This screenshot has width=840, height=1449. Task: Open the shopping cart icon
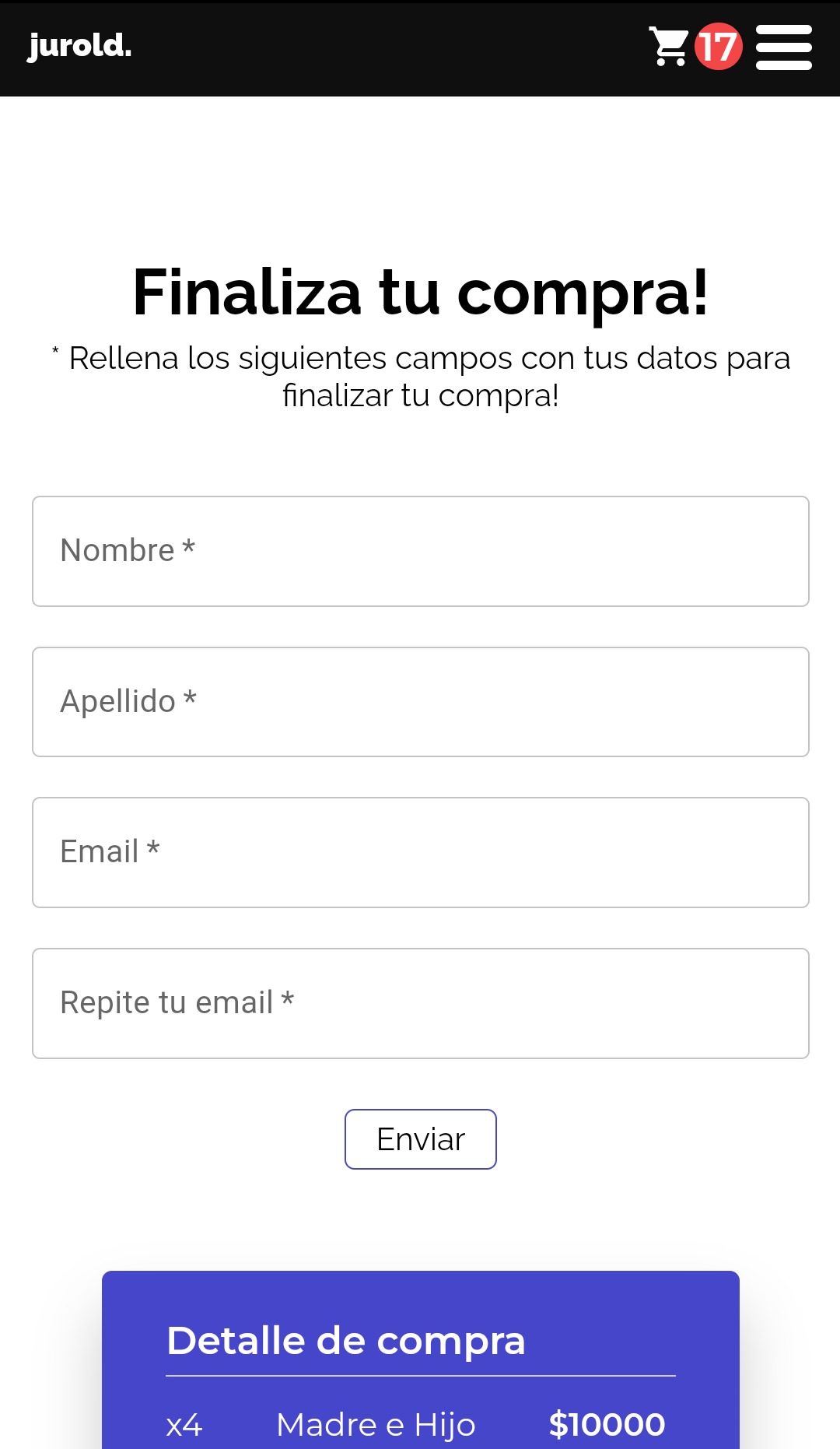[670, 47]
